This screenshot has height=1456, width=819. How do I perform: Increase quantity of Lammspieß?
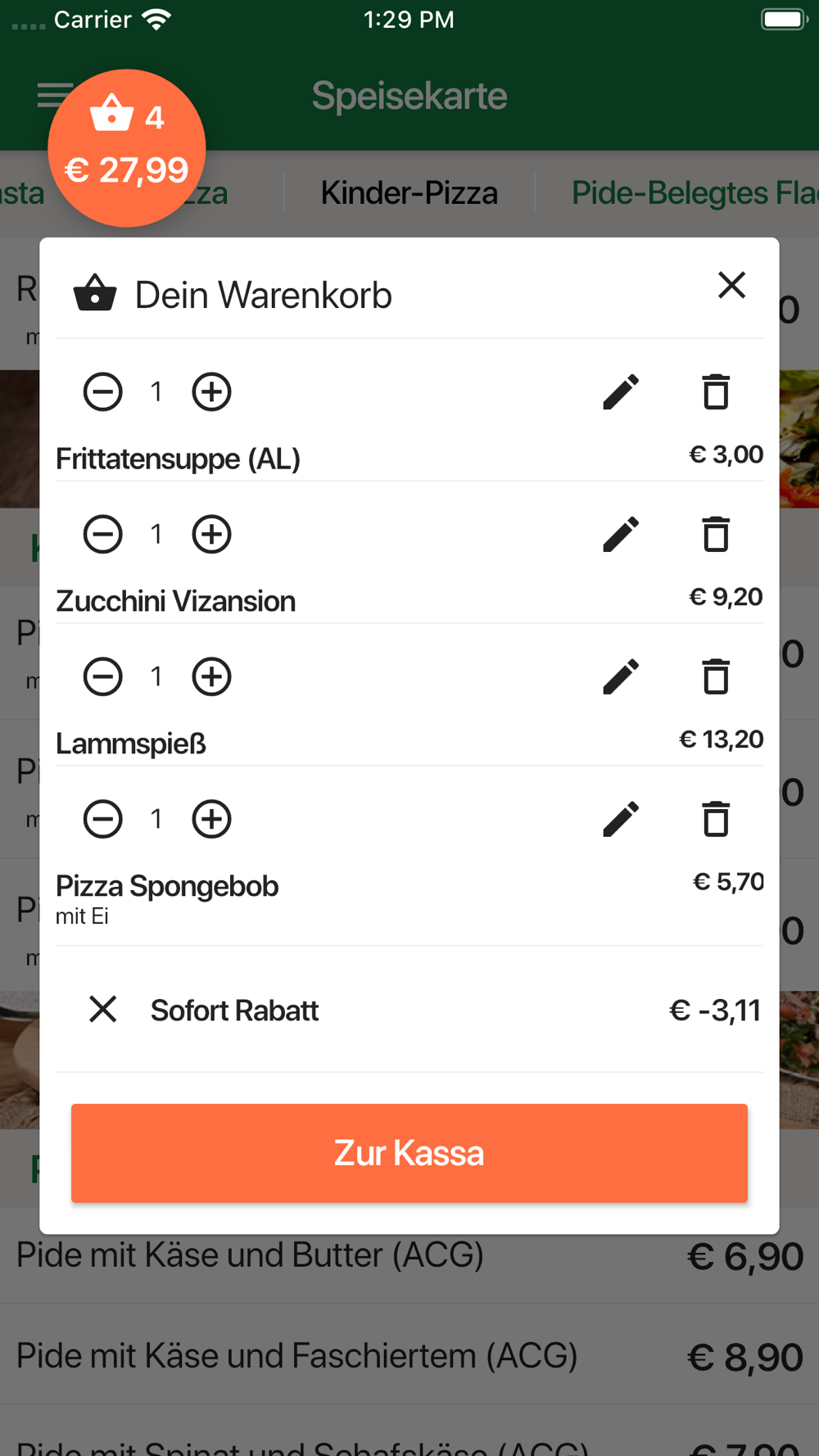click(x=211, y=676)
